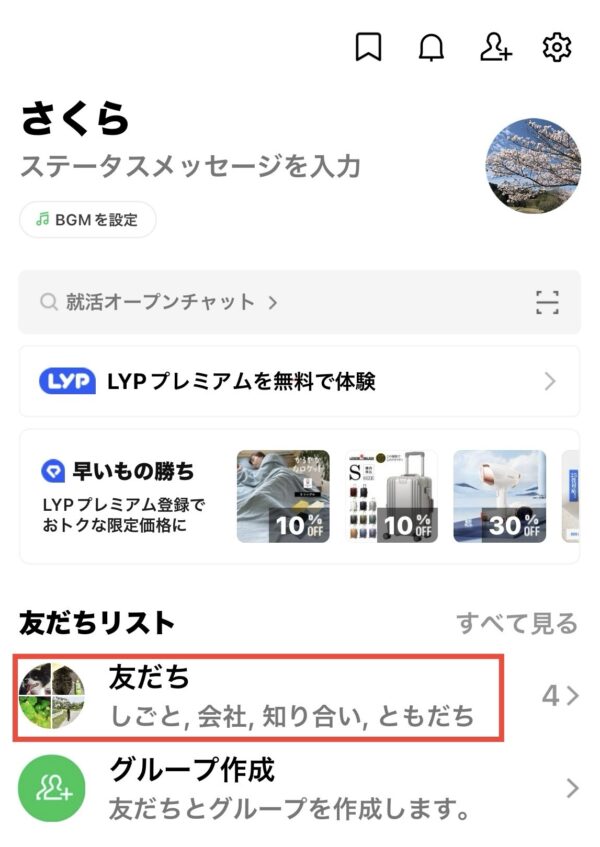Image resolution: width=600 pixels, height=847 pixels.
Task: Open the 30% OFF hair dryer deal
Action: click(x=499, y=496)
